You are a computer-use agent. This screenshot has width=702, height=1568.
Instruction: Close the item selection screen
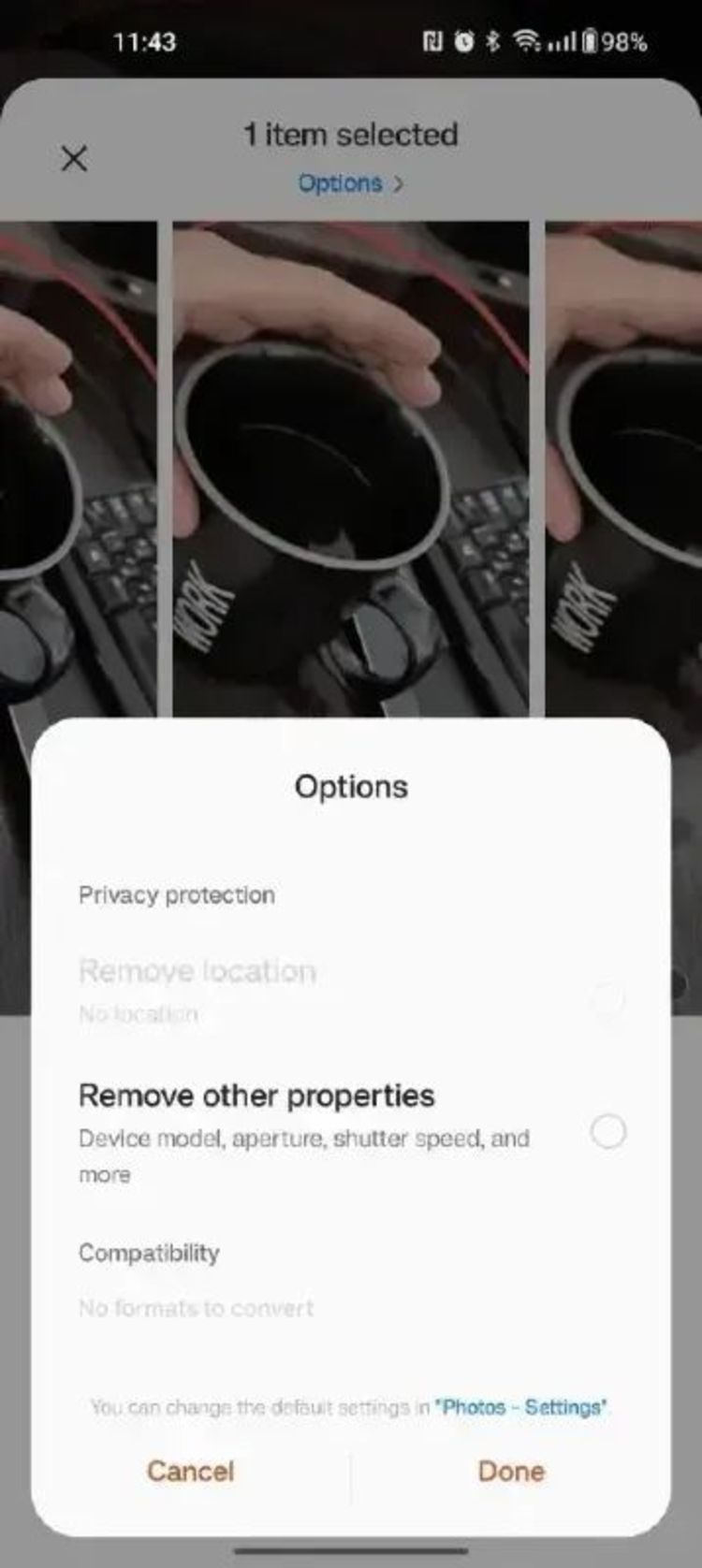[x=74, y=158]
